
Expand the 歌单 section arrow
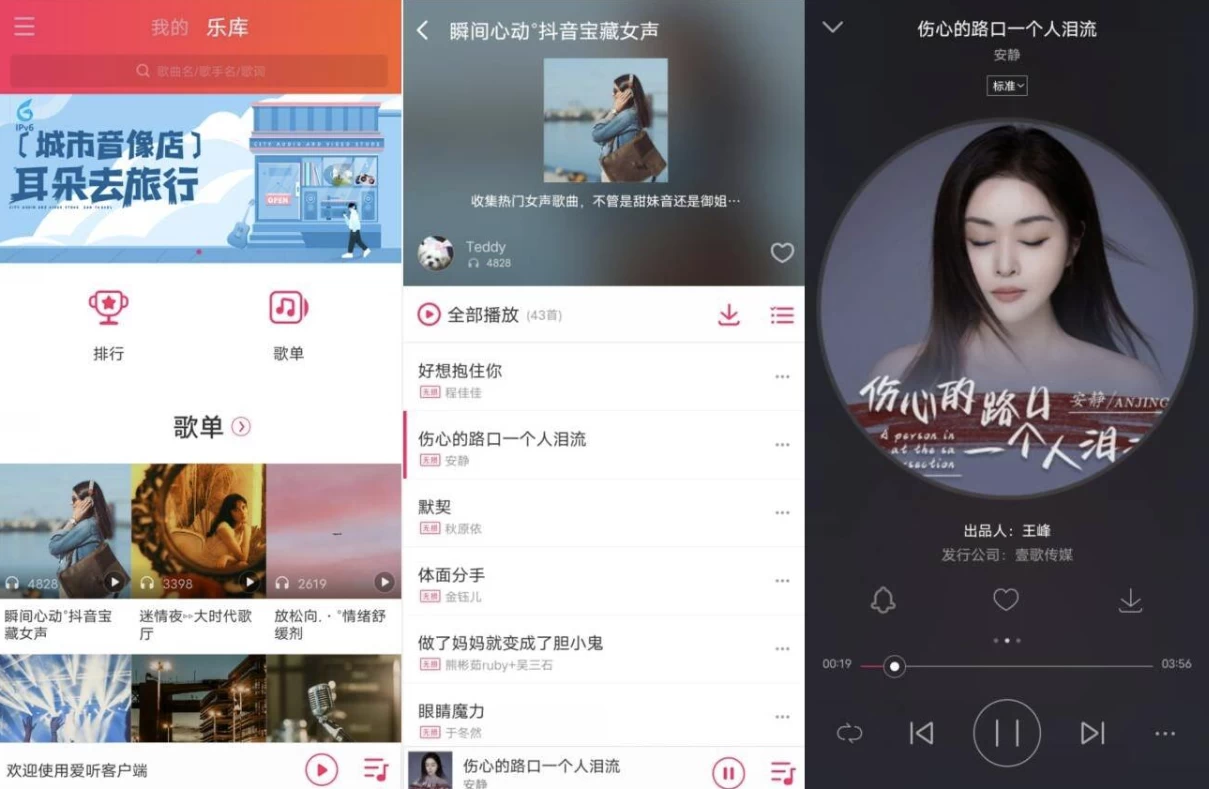(241, 427)
